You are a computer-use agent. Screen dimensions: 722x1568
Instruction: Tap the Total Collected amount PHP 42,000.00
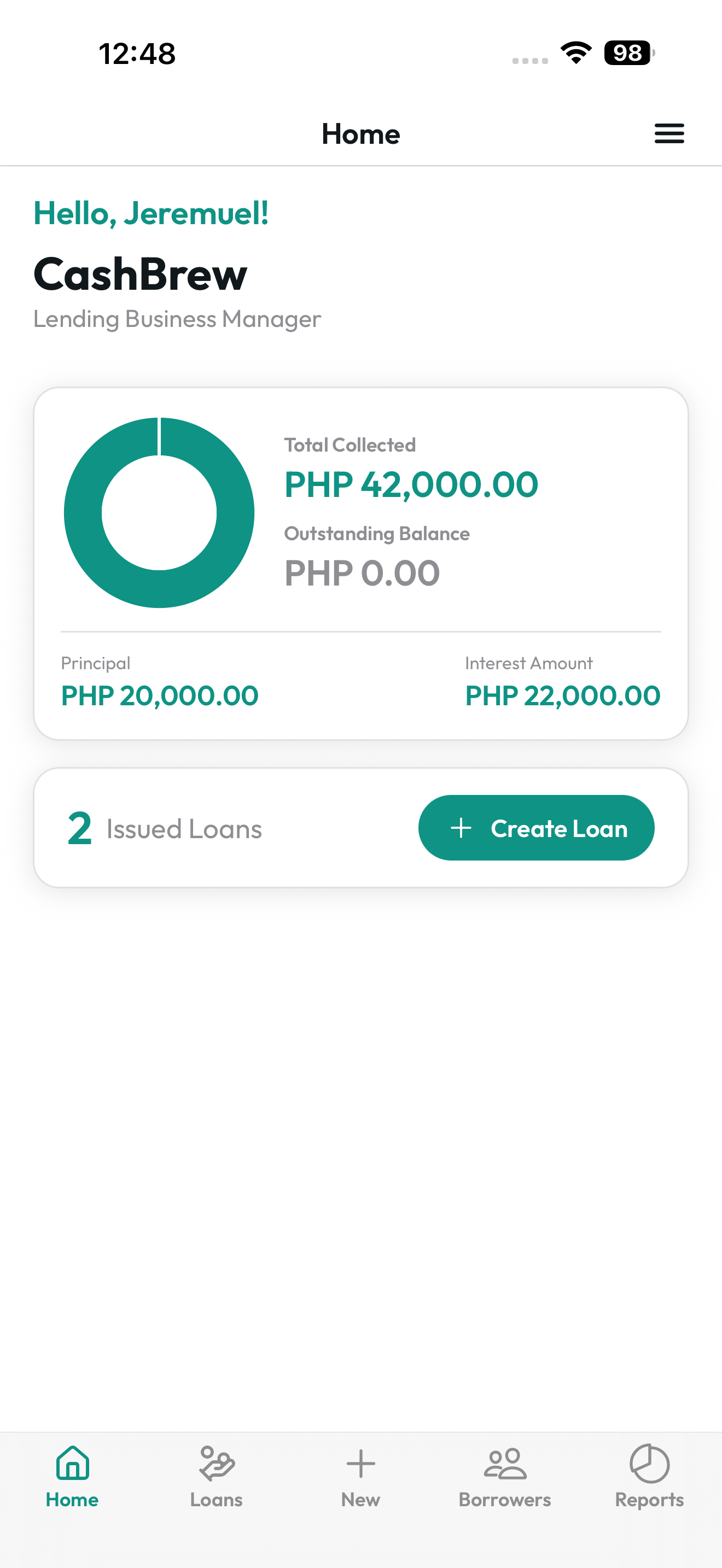coord(411,484)
